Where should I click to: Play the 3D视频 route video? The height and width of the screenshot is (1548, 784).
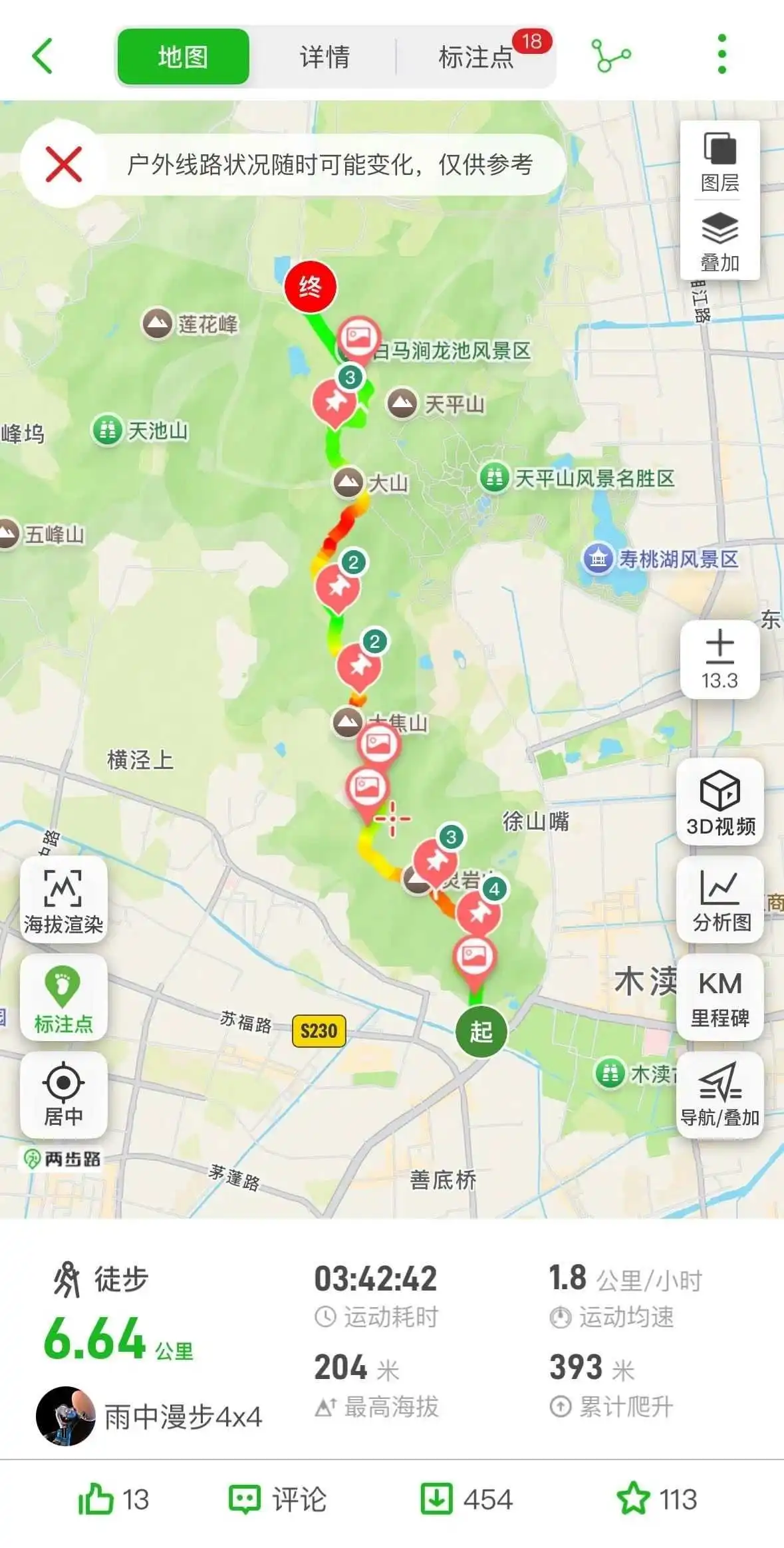(x=720, y=803)
